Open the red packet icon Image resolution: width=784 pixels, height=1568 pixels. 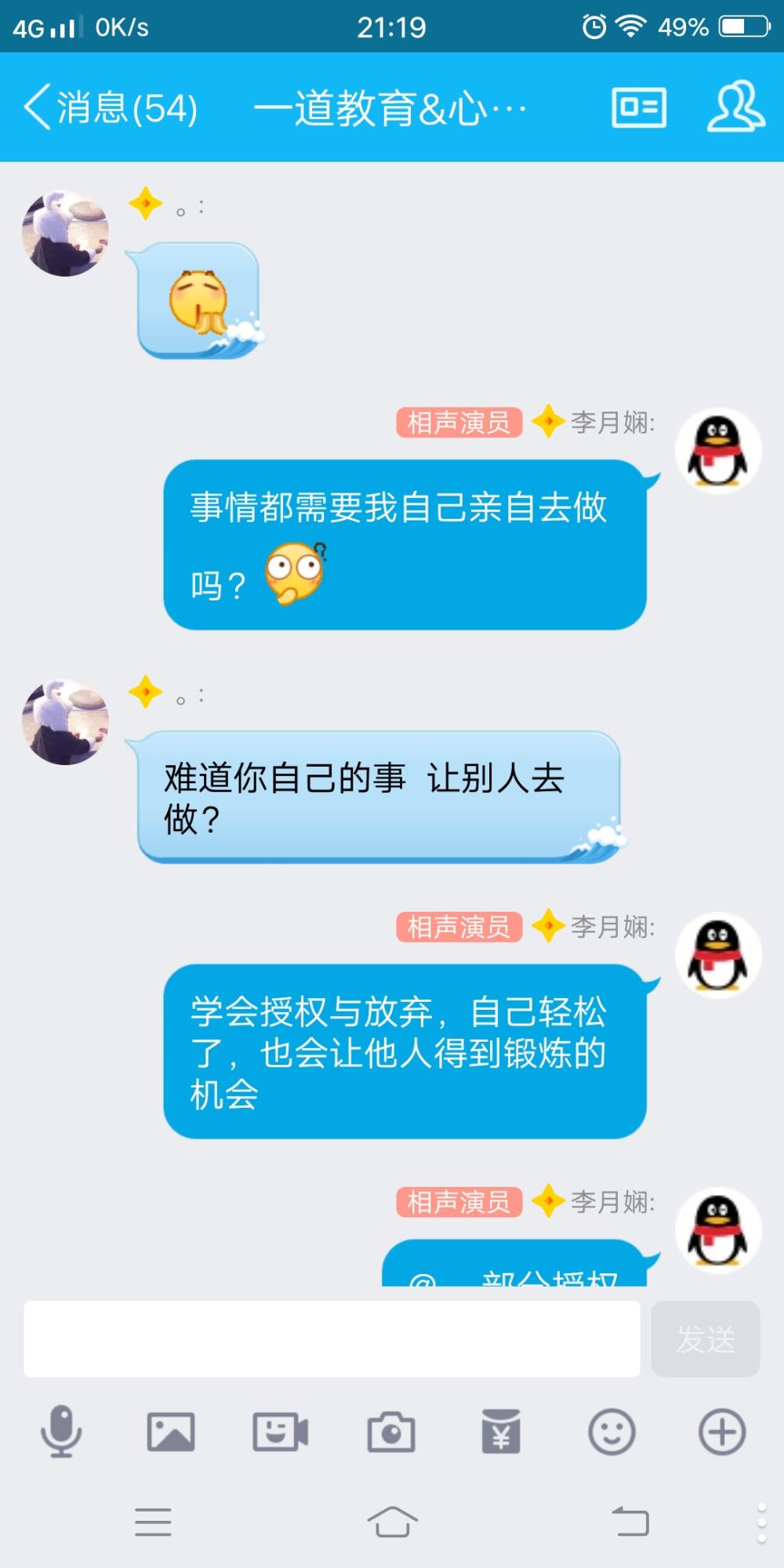click(501, 1432)
